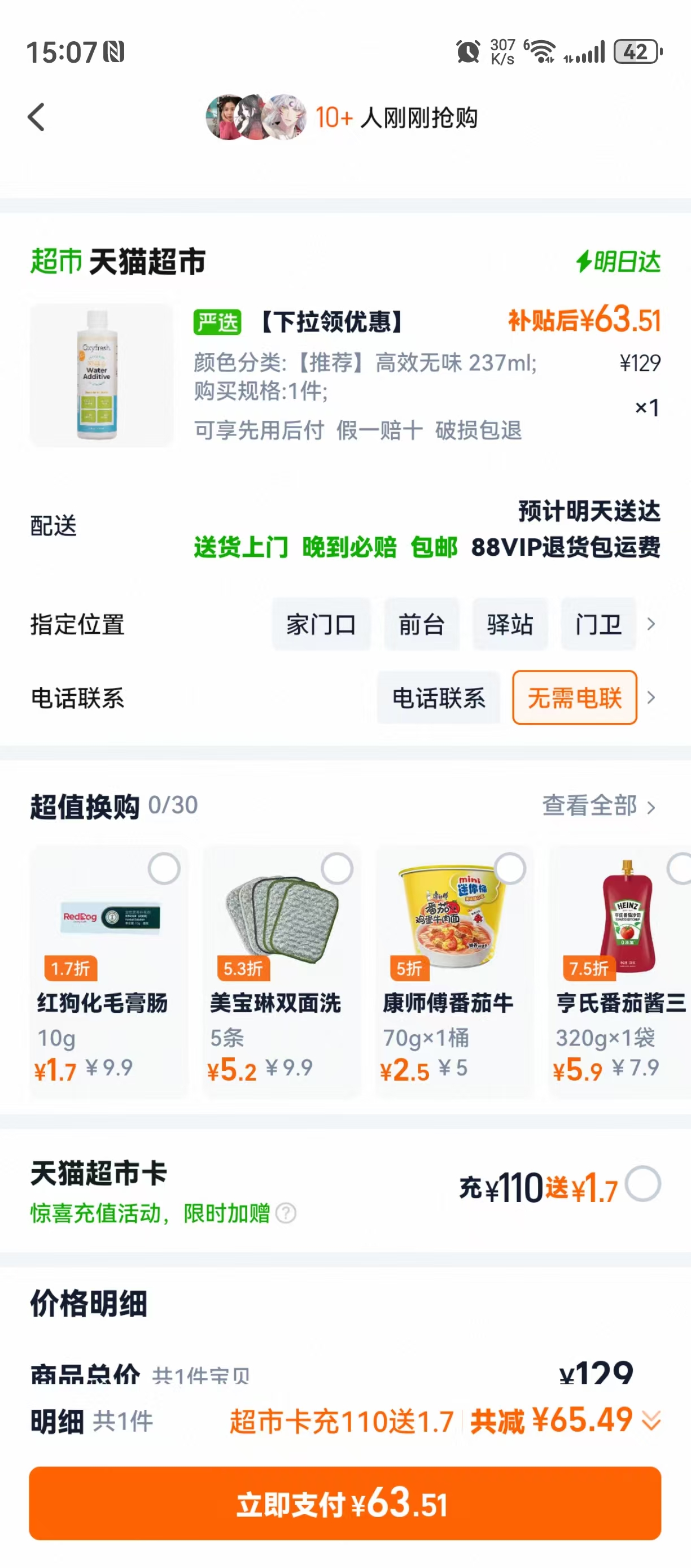Check the 红狗化毛膏肠 add-on item
This screenshot has width=691, height=1568.
click(164, 869)
